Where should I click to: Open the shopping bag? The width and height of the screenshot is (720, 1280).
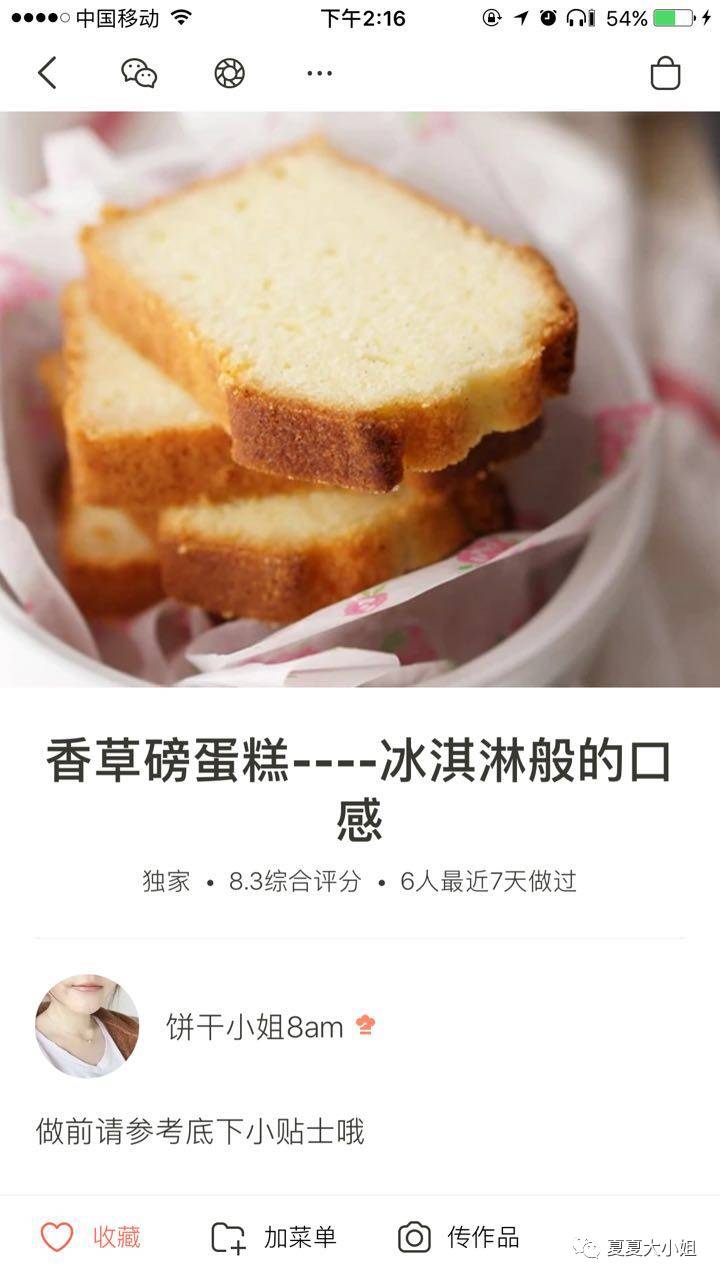tap(665, 73)
